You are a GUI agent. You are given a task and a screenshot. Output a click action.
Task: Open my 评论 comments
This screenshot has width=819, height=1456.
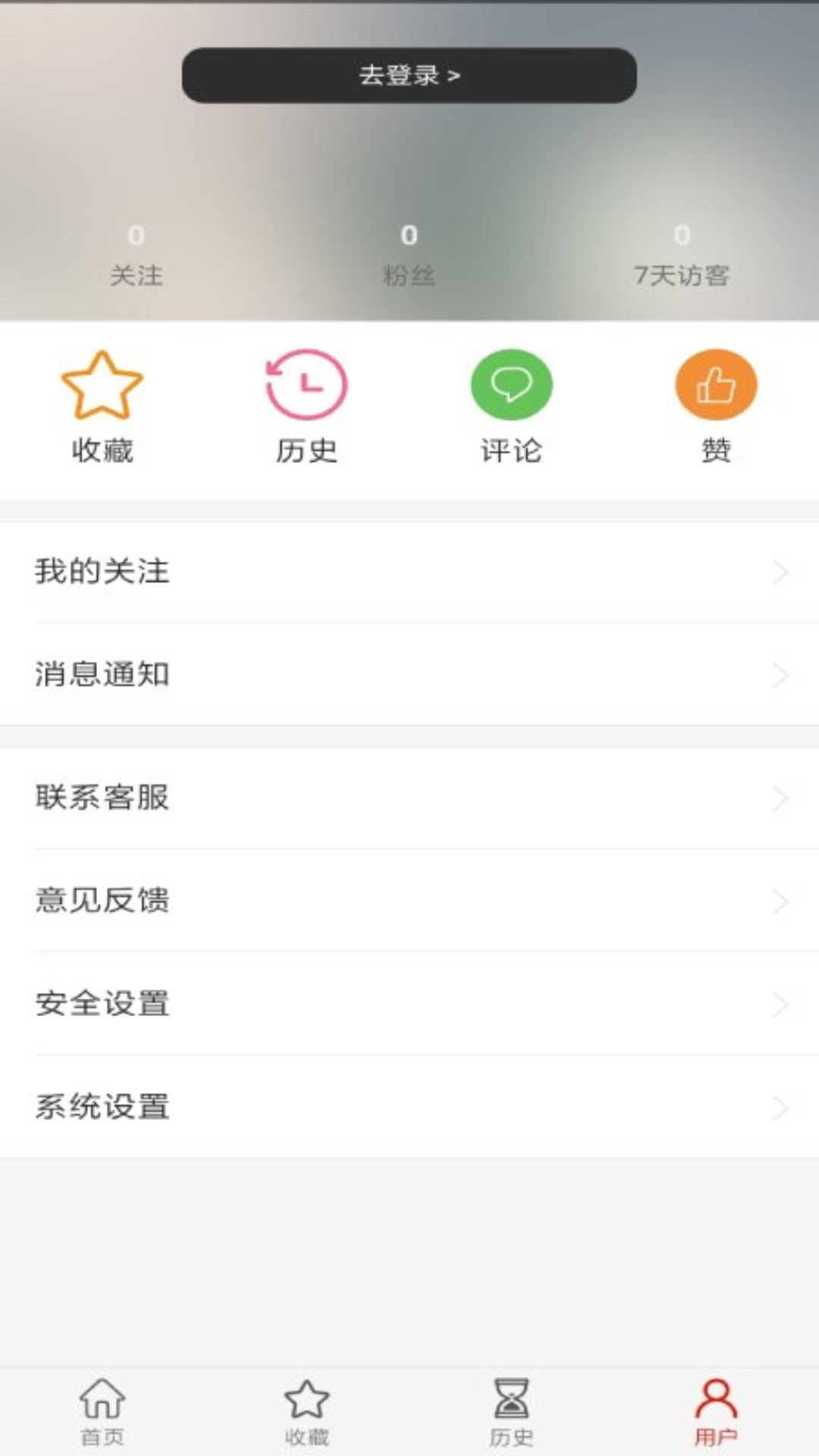(x=511, y=407)
